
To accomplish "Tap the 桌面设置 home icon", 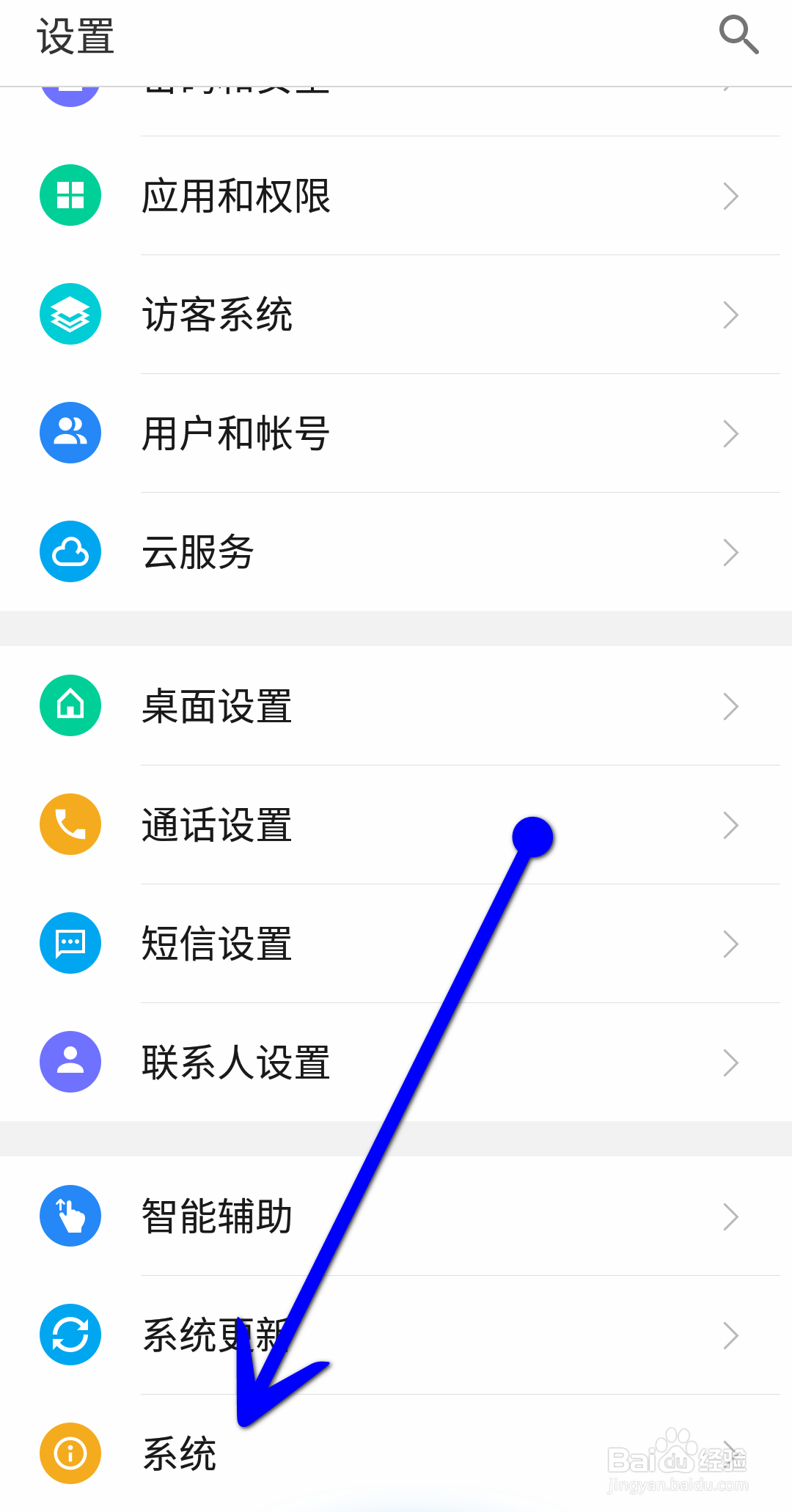I will click(x=70, y=705).
